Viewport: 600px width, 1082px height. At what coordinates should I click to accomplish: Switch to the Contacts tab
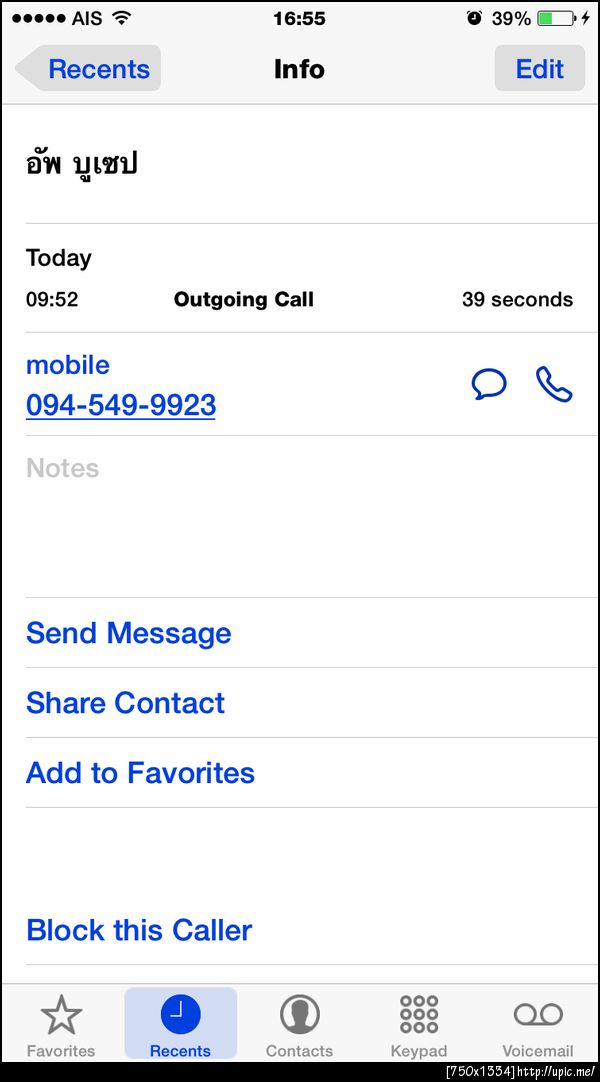299,1025
